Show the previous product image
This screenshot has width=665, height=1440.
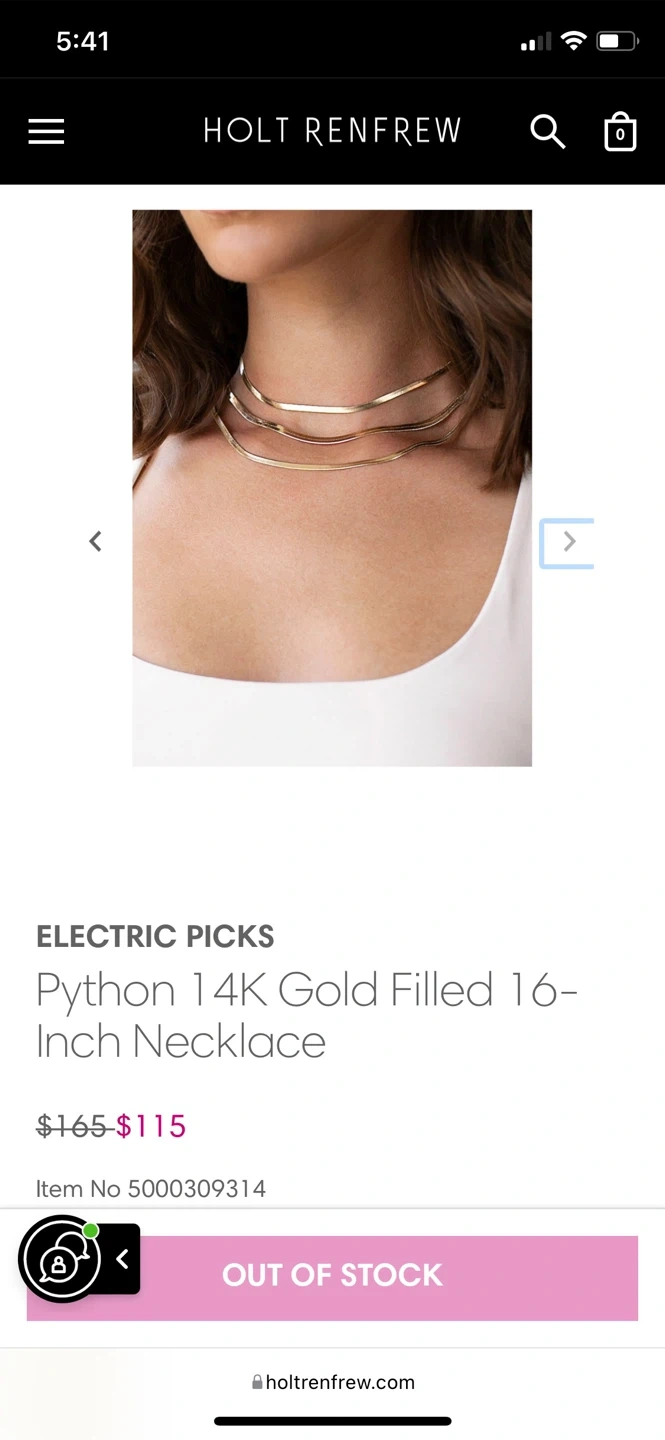click(96, 542)
